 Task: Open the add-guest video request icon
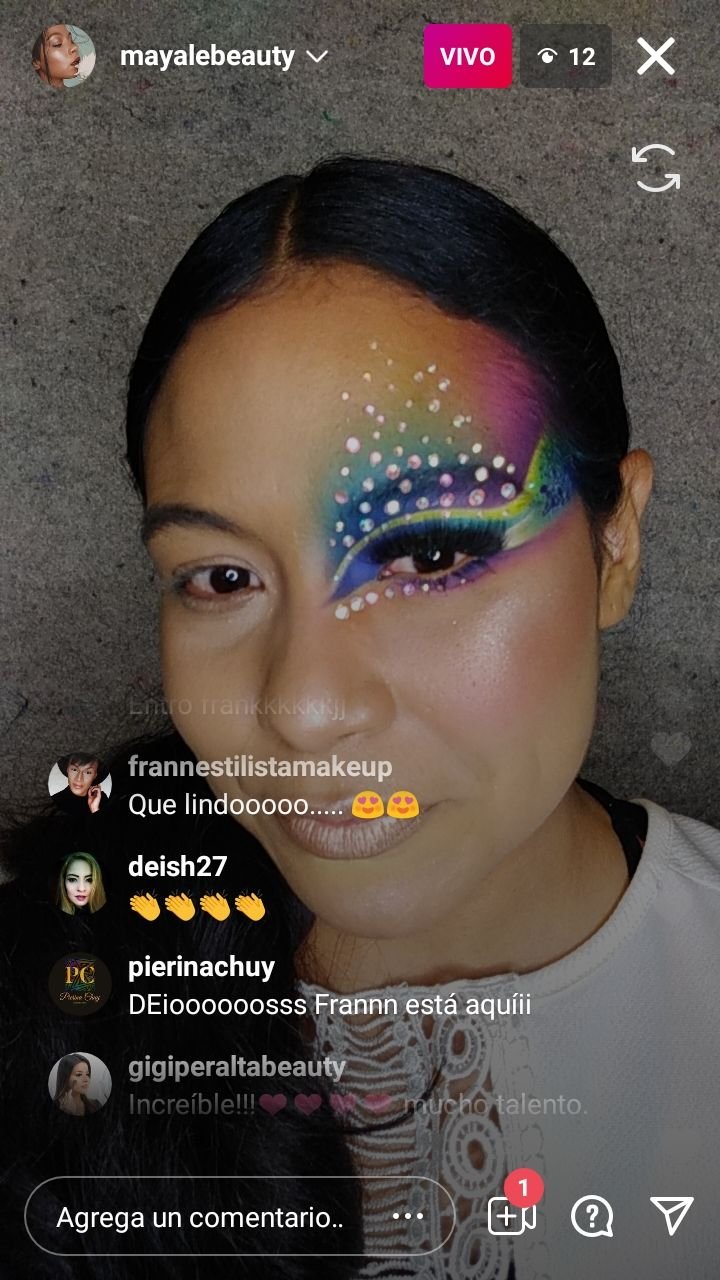511,1215
